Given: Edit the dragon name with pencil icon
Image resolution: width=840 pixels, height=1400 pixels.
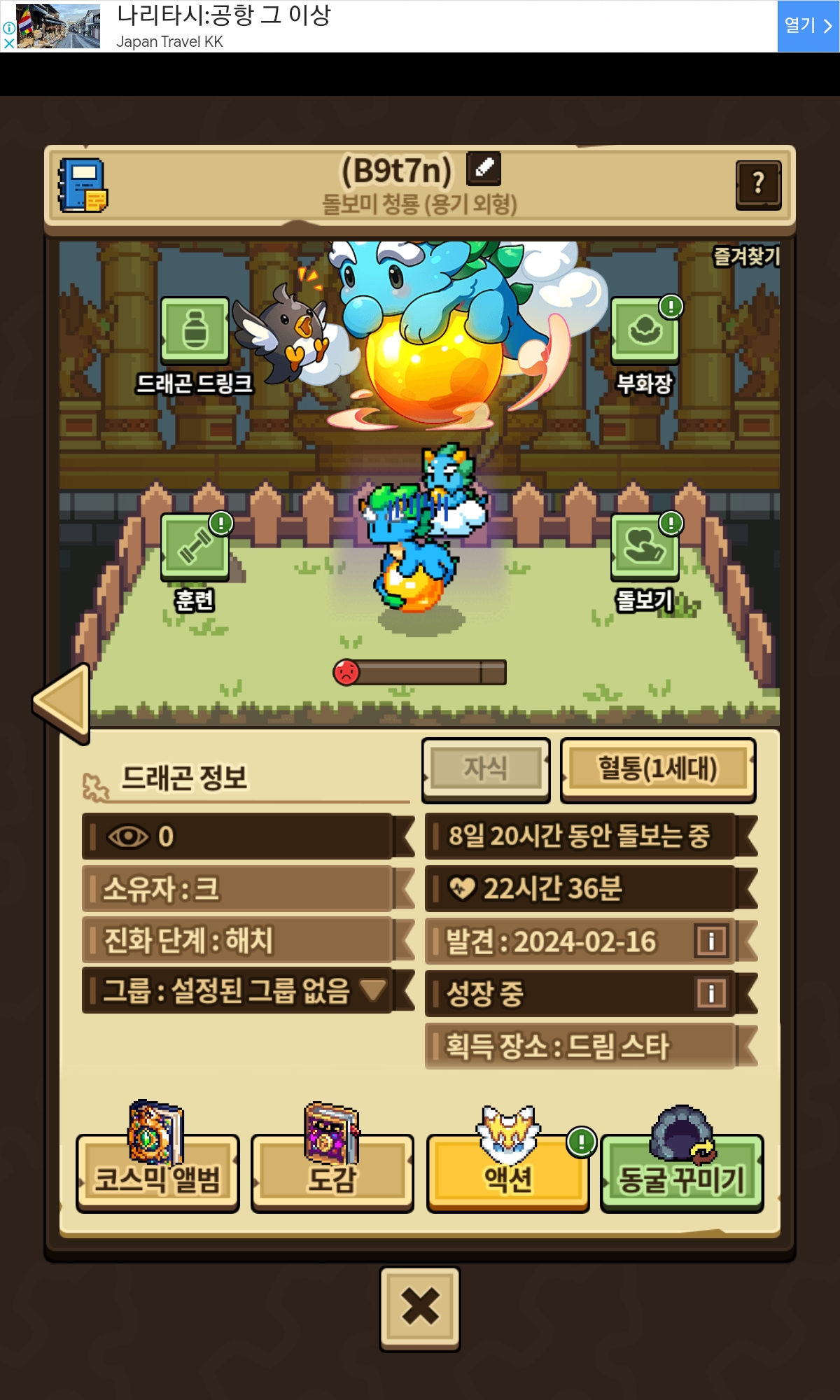Looking at the screenshot, I should (484, 168).
